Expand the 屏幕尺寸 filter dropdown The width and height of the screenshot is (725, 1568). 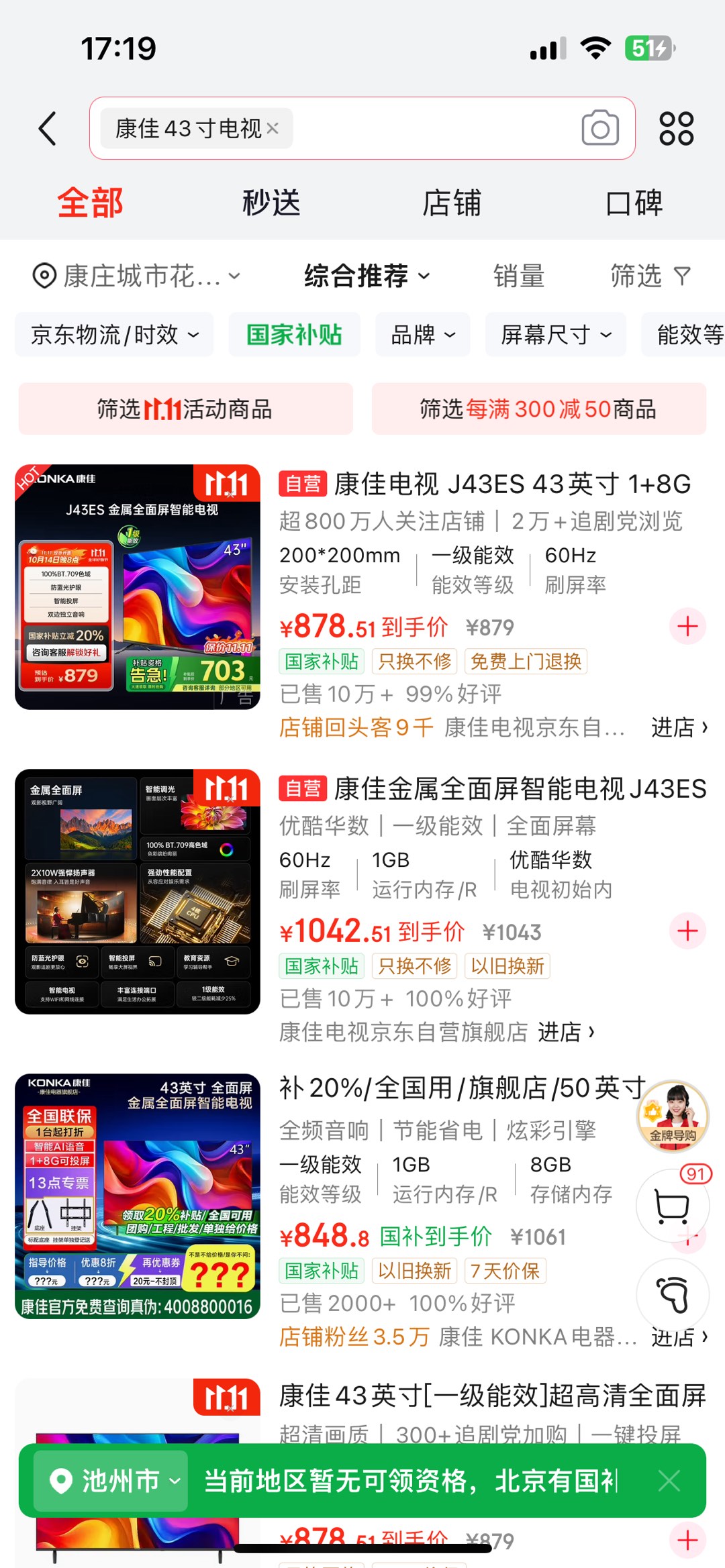(556, 334)
